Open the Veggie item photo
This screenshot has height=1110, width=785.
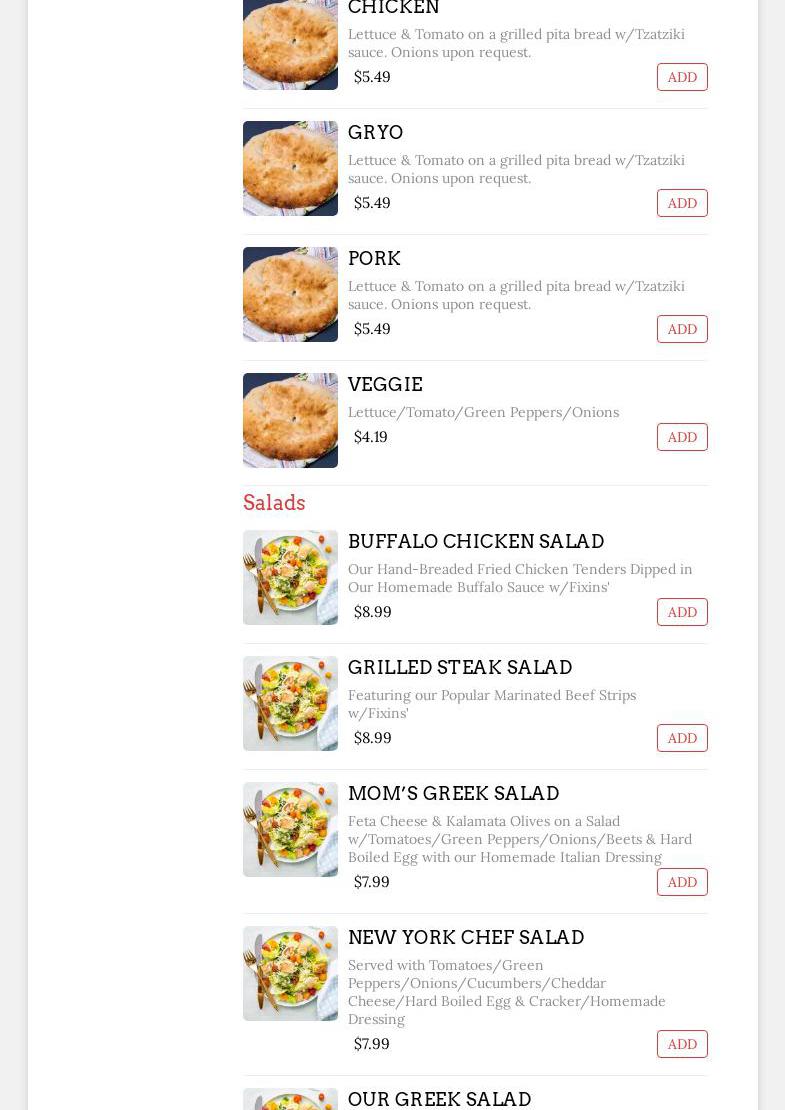coord(290,420)
